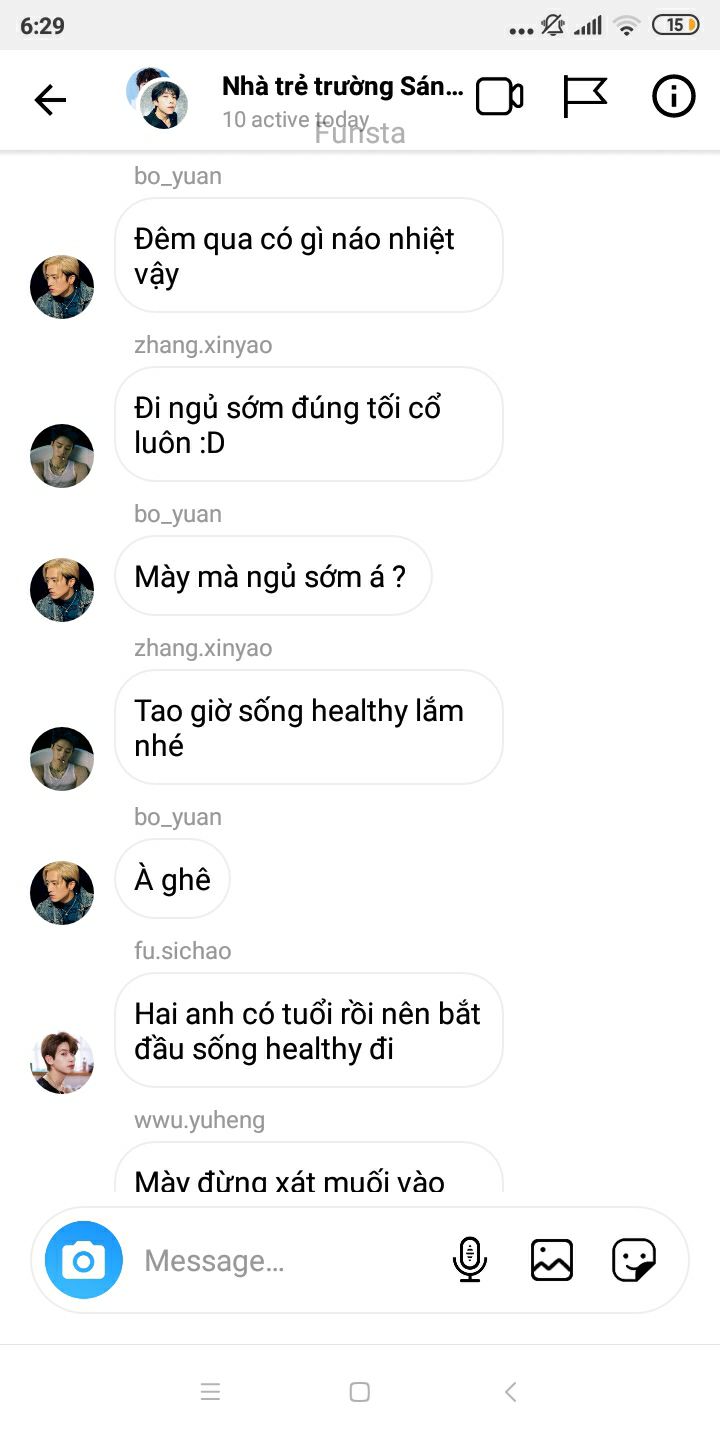
Task: Open the camera from the message bar
Action: tap(83, 1260)
